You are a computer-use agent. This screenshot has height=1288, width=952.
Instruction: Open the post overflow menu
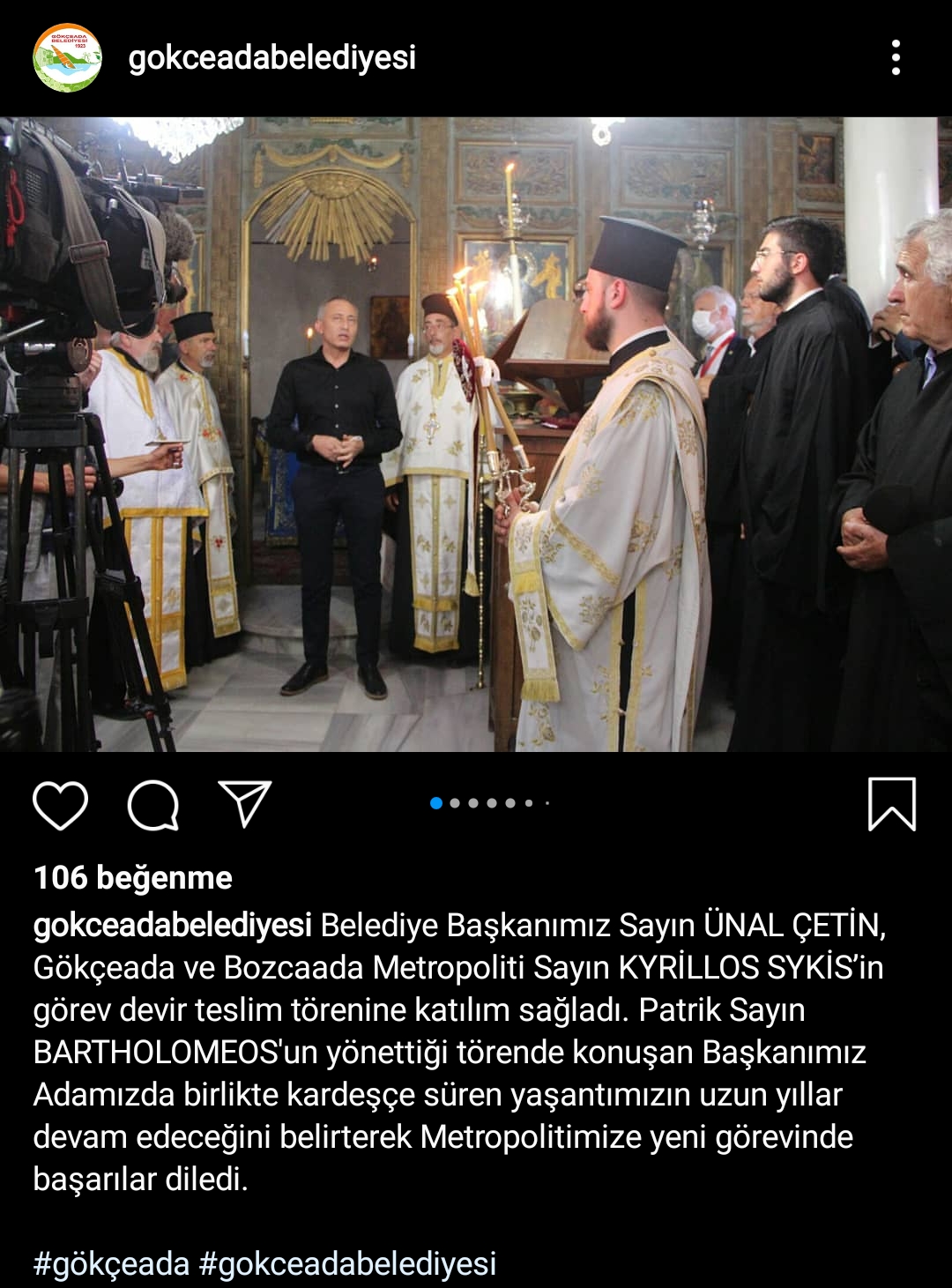click(x=896, y=58)
